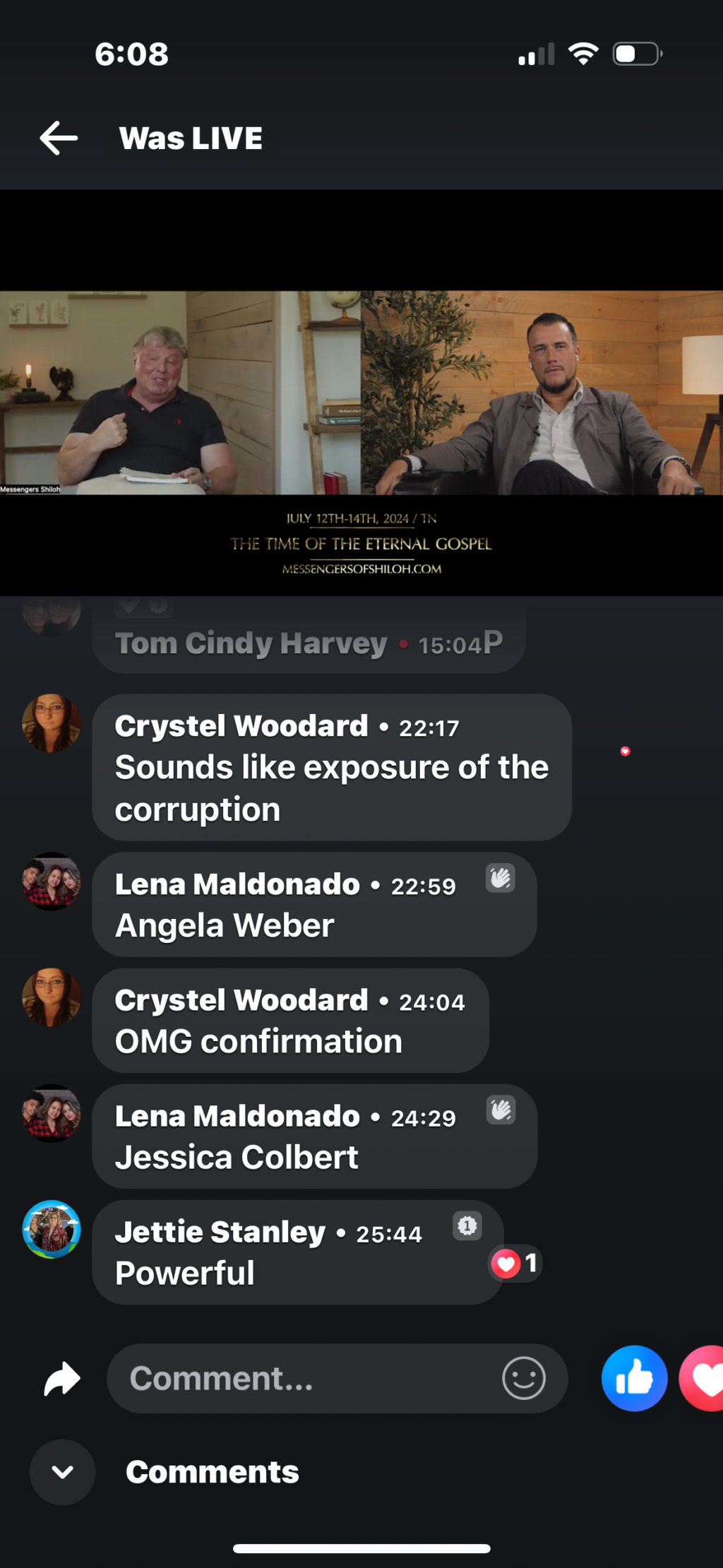Tap the video to show playback controls
Image resolution: width=723 pixels, height=1568 pixels.
(361, 393)
